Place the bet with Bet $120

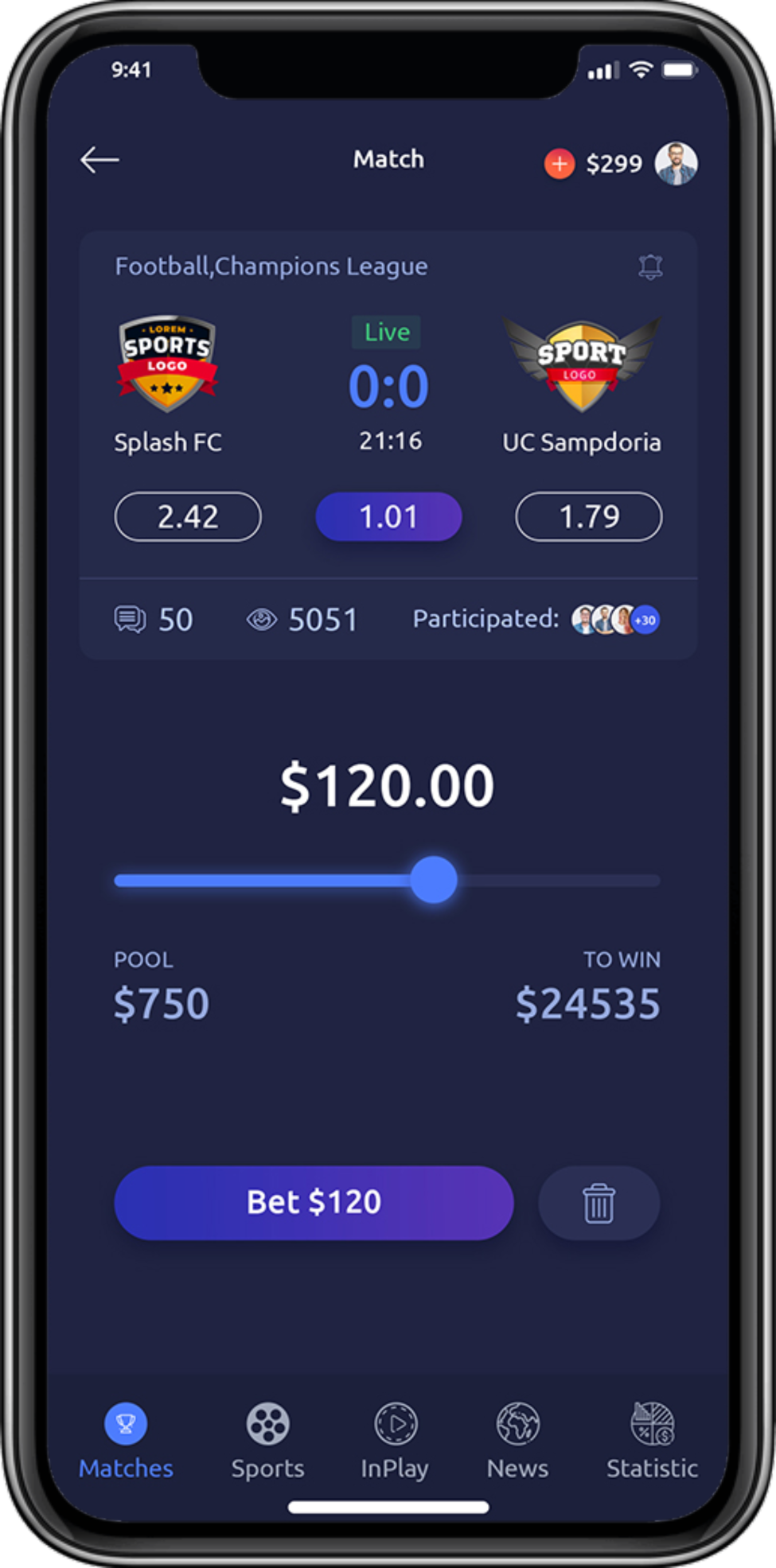pyautogui.click(x=314, y=1202)
